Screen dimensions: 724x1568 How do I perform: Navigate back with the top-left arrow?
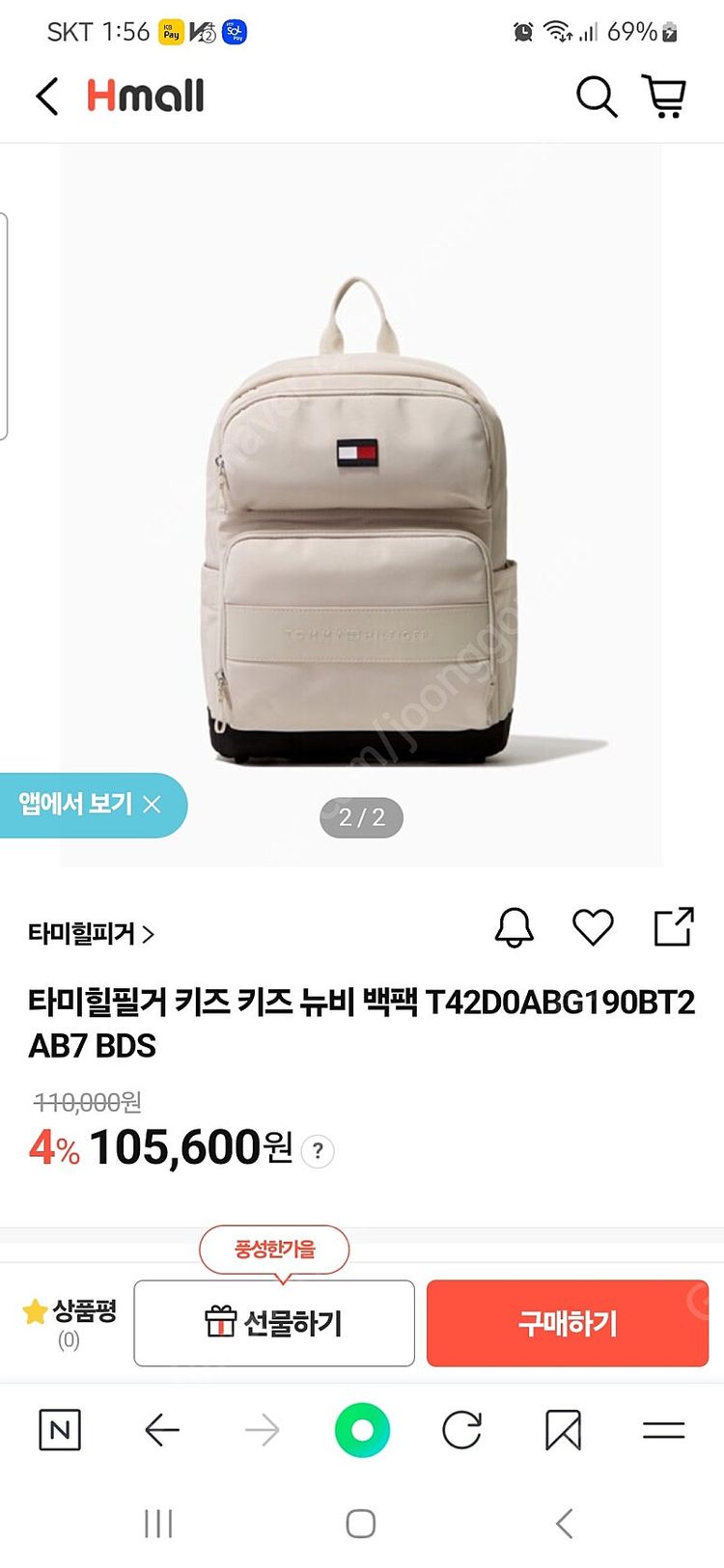[46, 96]
